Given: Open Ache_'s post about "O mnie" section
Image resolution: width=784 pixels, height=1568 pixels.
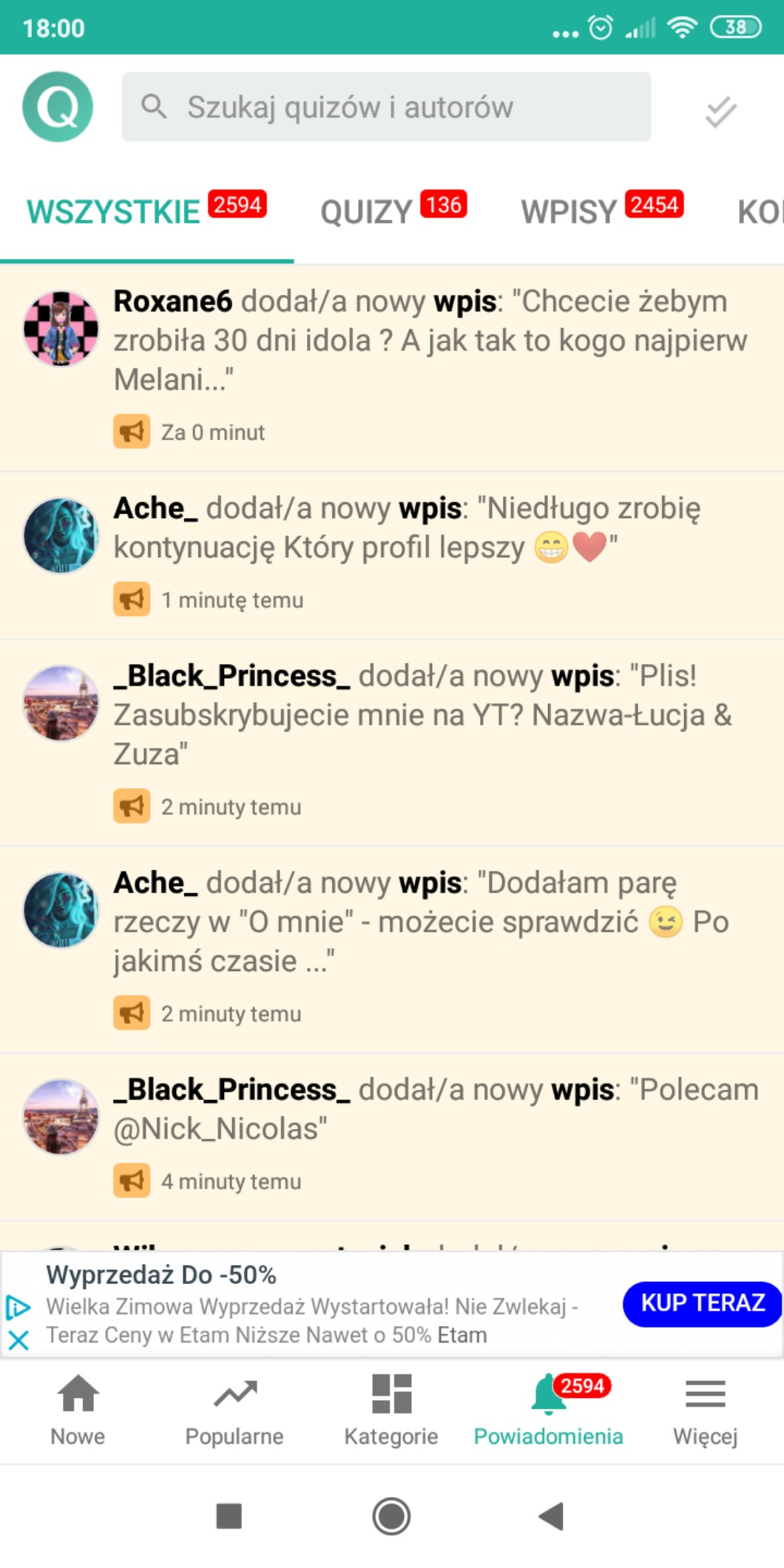Looking at the screenshot, I should tap(429, 922).
